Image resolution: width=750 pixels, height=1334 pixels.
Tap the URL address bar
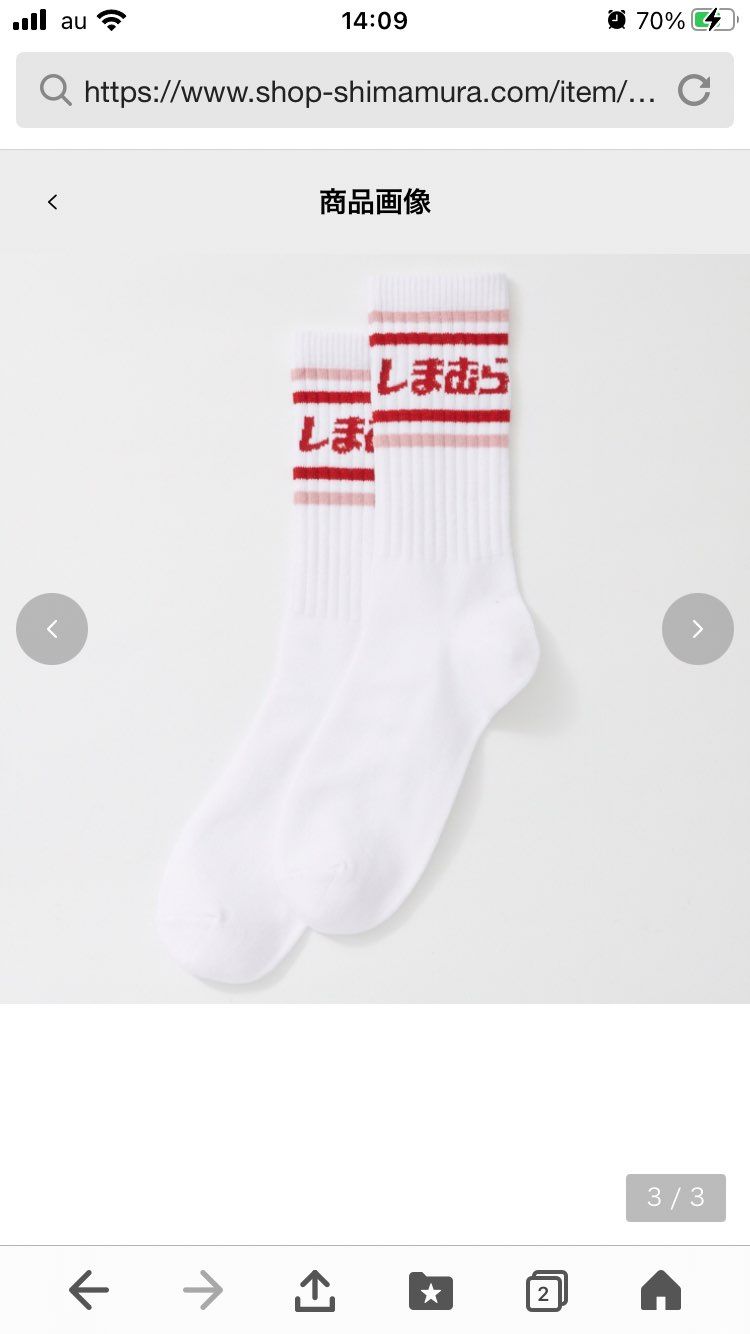(x=370, y=92)
